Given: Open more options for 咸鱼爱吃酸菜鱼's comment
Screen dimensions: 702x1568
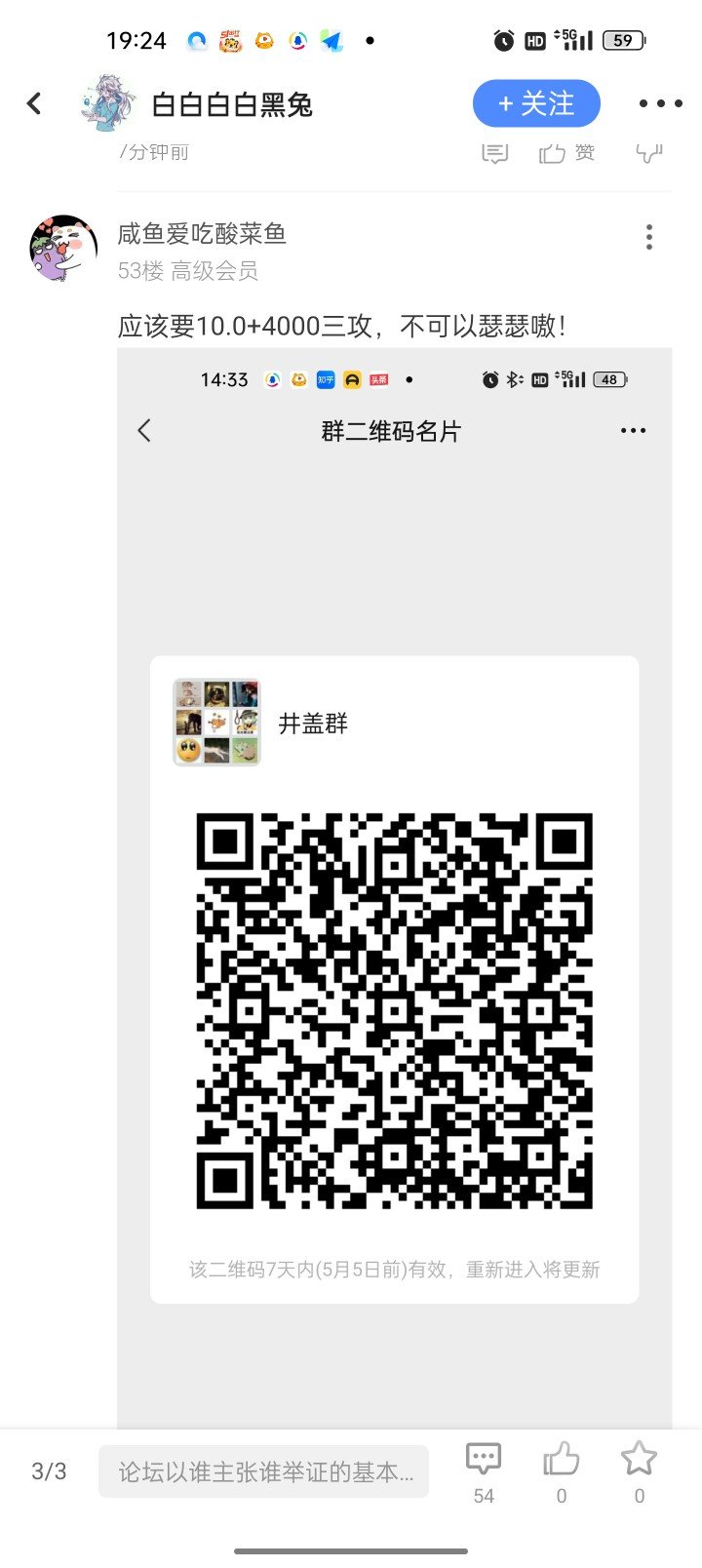Looking at the screenshot, I should (648, 237).
